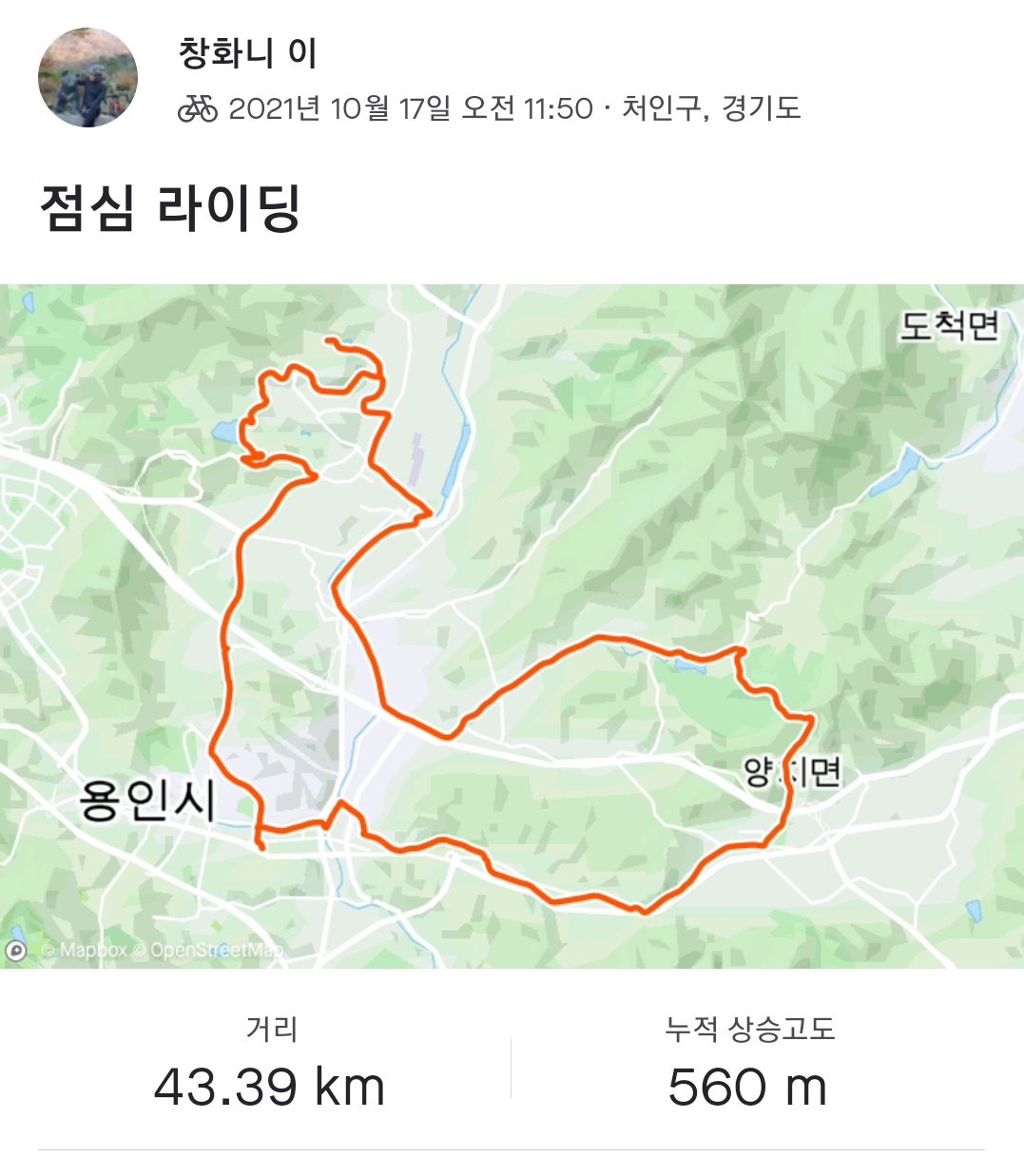
Task: Open the 점심 라이딩 activity title
Action: (x=170, y=209)
